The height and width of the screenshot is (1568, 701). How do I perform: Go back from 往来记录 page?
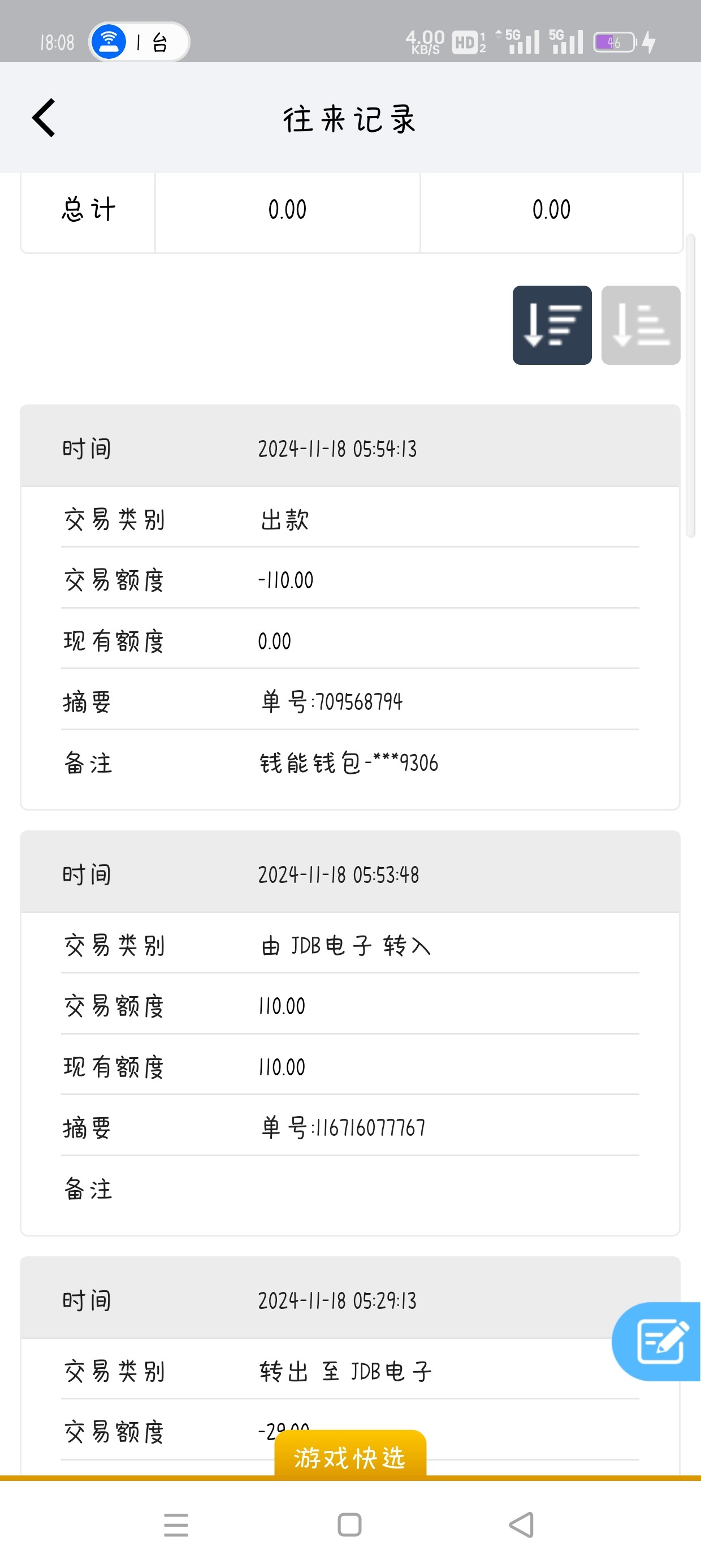click(44, 118)
